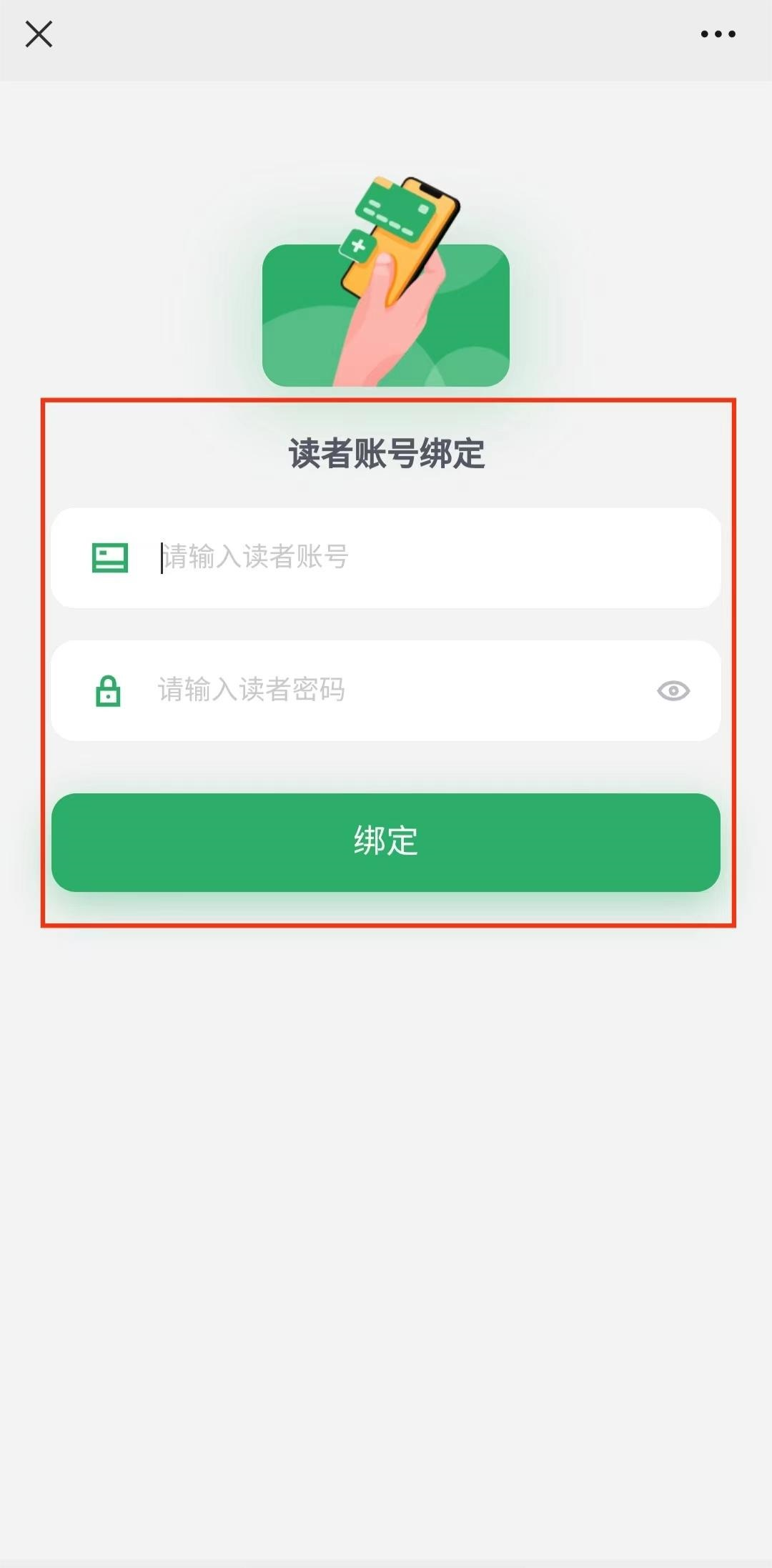
Task: Open the three-dot overflow menu
Action: pos(718,34)
